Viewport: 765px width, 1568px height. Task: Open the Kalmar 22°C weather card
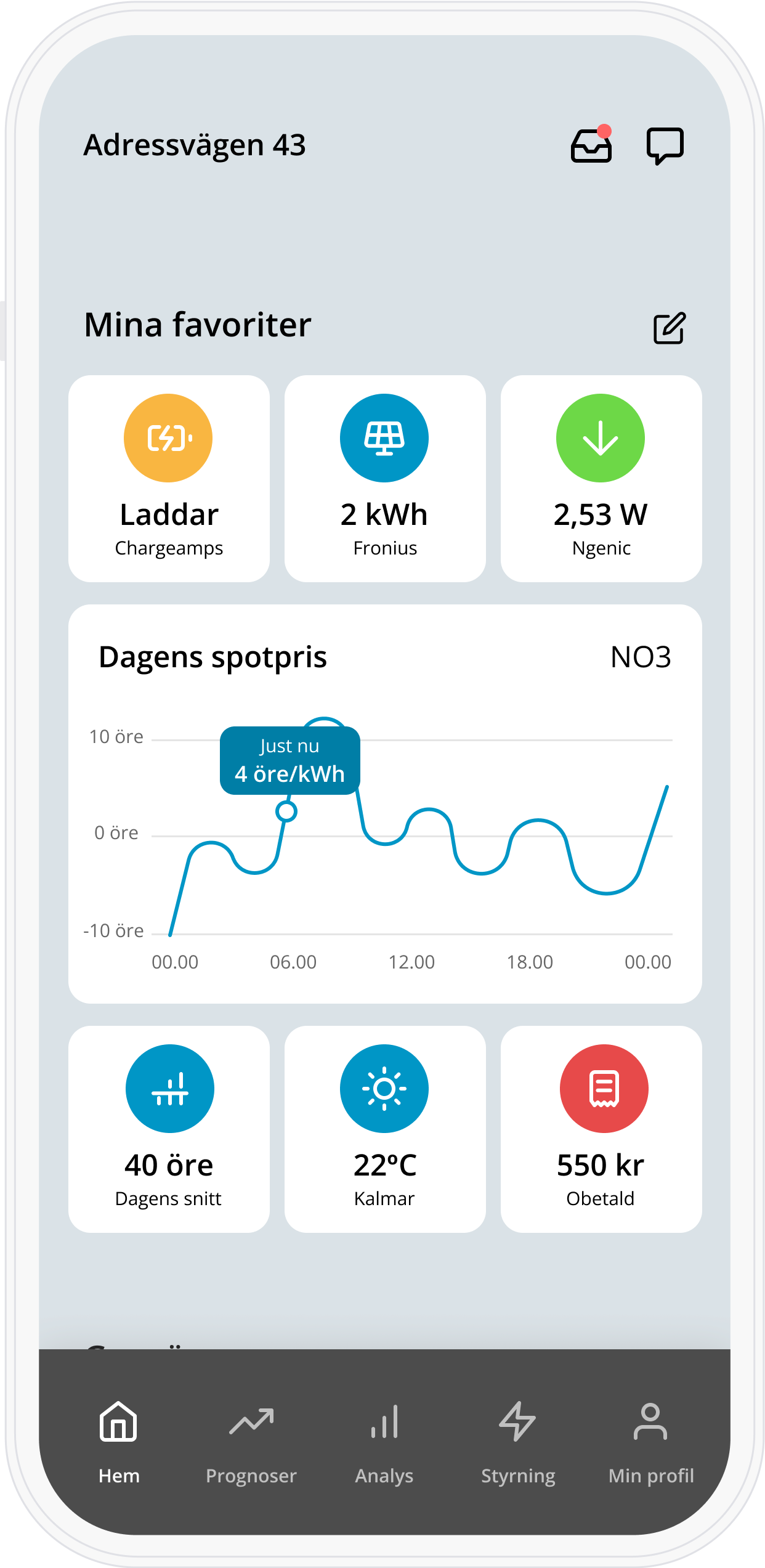click(x=385, y=1129)
